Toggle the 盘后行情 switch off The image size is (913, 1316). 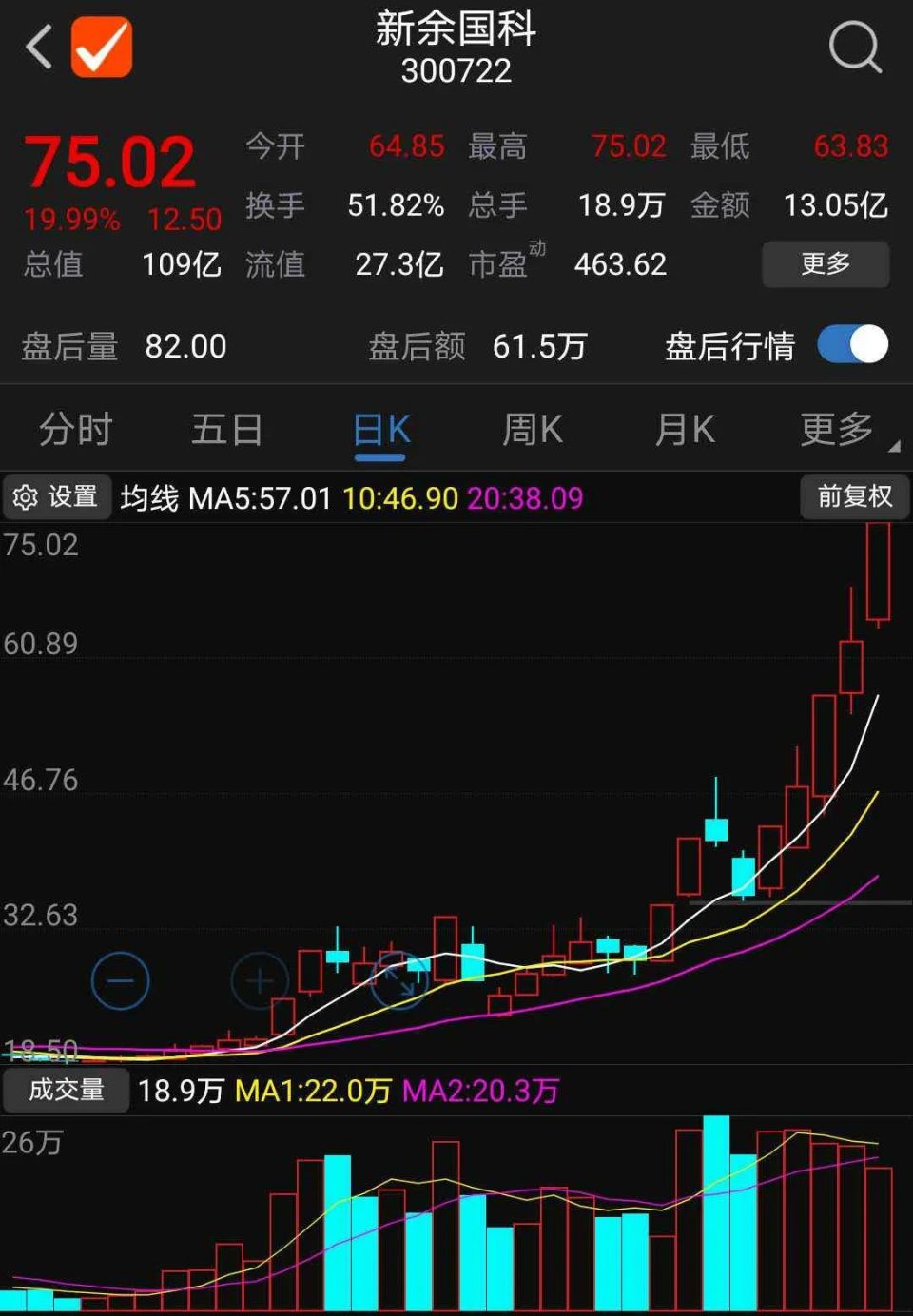(852, 345)
